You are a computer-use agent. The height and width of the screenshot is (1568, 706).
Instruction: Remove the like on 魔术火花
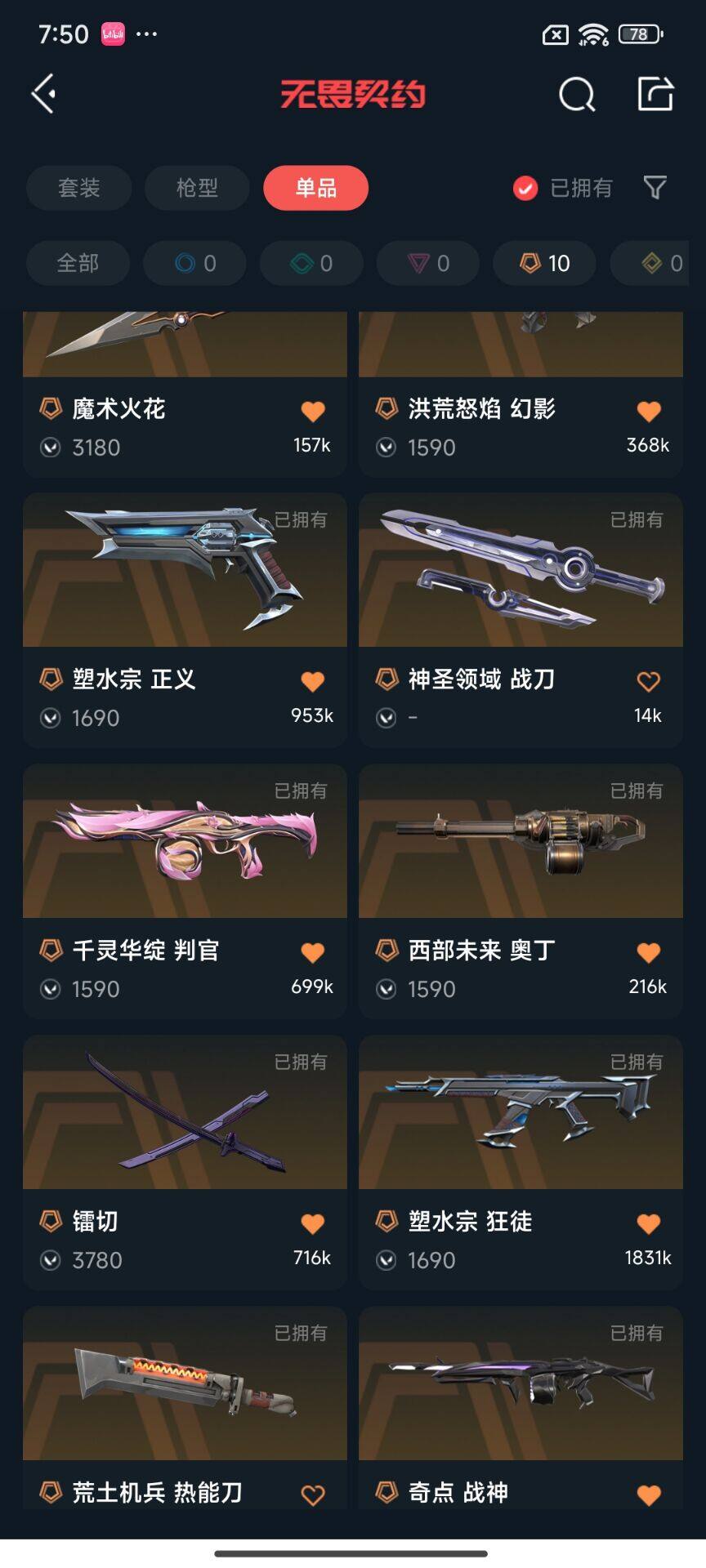(313, 411)
